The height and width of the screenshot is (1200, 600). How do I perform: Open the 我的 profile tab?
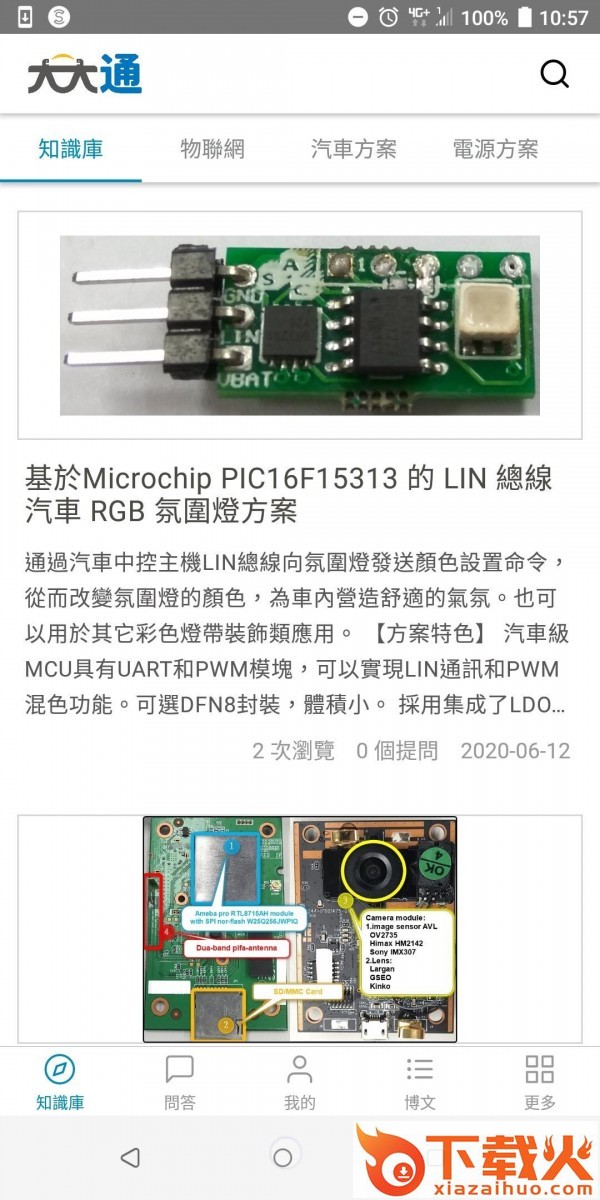click(x=300, y=1081)
